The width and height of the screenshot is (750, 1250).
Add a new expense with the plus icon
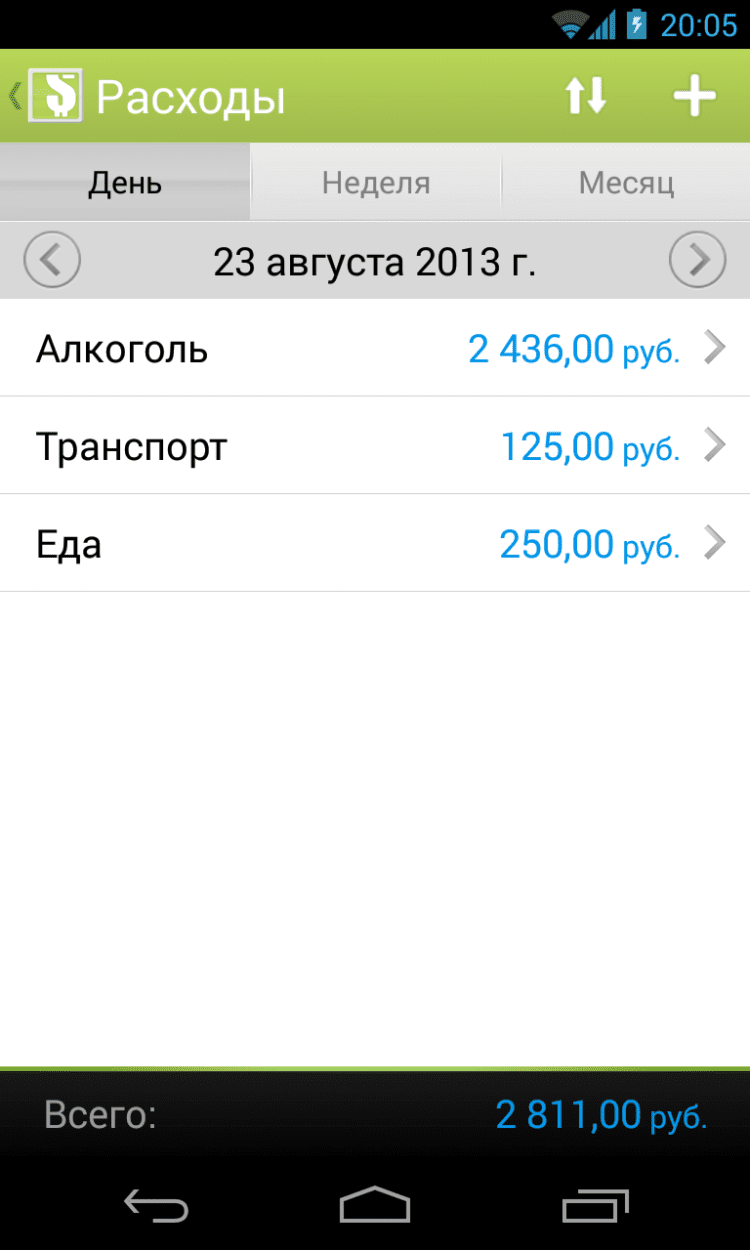pyautogui.click(x=694, y=96)
